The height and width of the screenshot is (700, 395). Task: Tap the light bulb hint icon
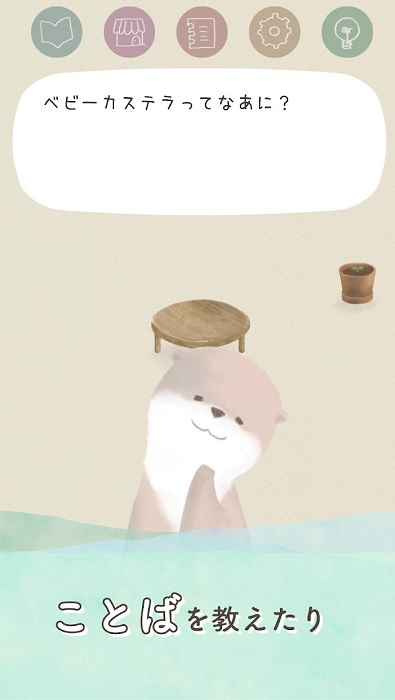pyautogui.click(x=347, y=32)
